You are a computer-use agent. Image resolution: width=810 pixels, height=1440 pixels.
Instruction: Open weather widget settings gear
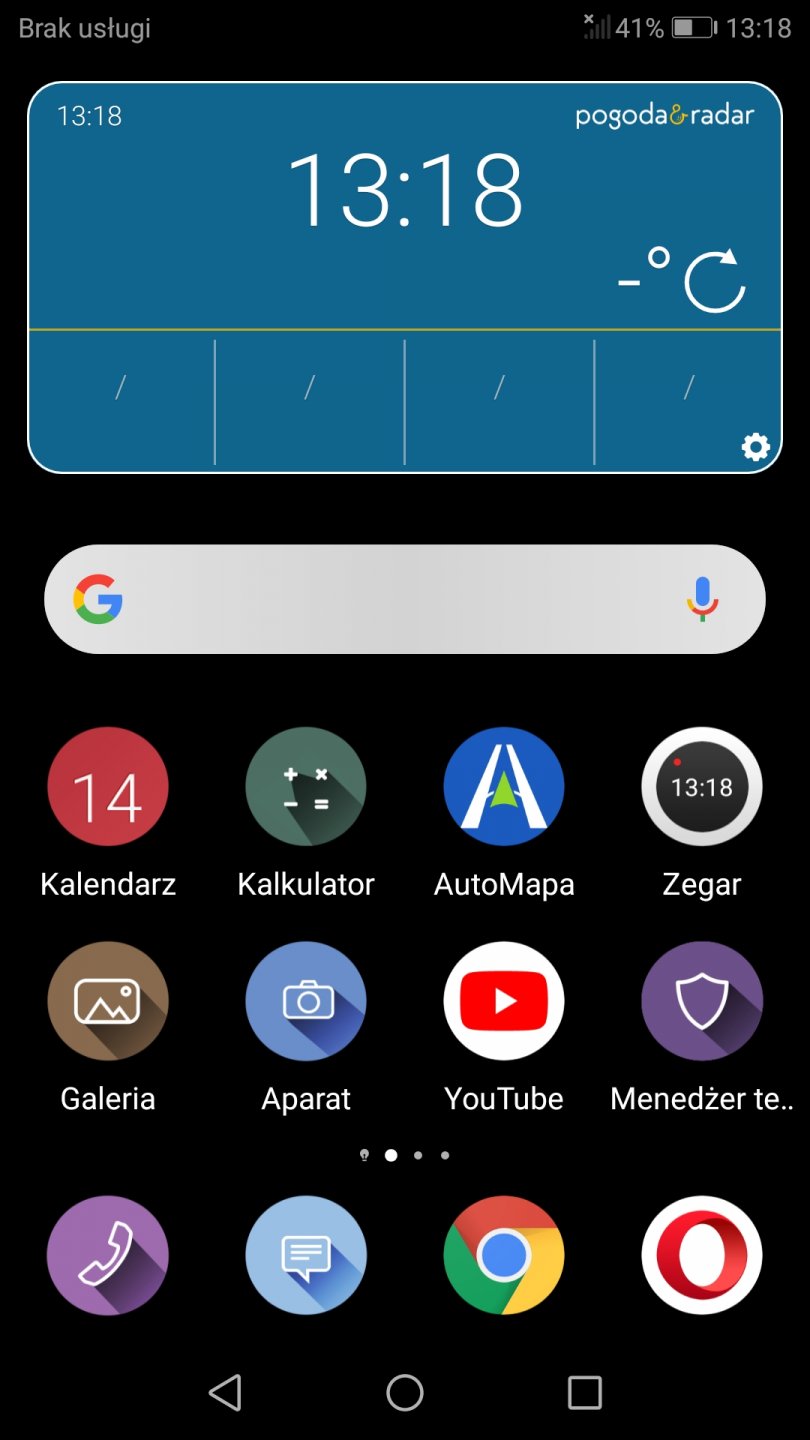pyautogui.click(x=755, y=446)
